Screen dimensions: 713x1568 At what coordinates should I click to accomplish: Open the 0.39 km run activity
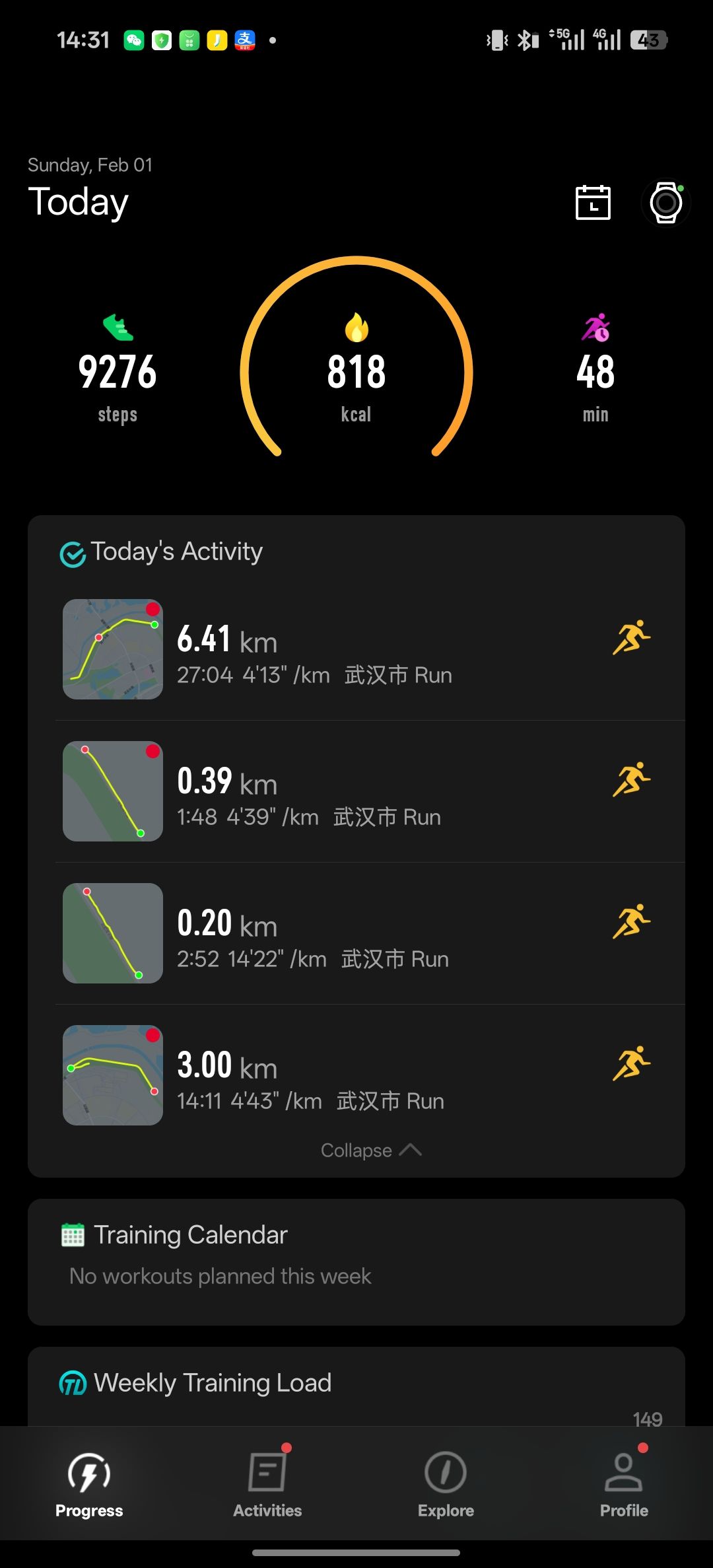click(356, 793)
